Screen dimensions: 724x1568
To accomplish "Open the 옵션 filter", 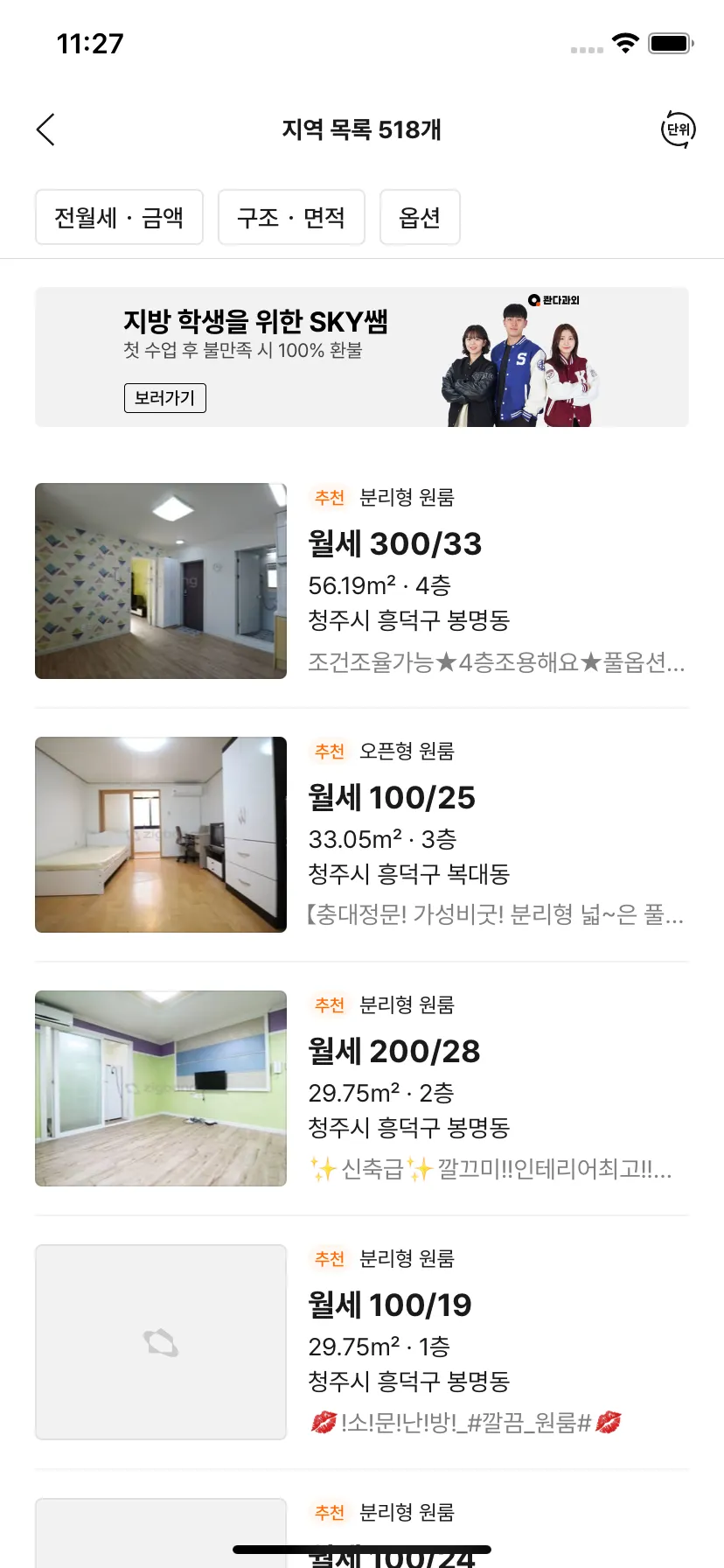I will pos(420,217).
